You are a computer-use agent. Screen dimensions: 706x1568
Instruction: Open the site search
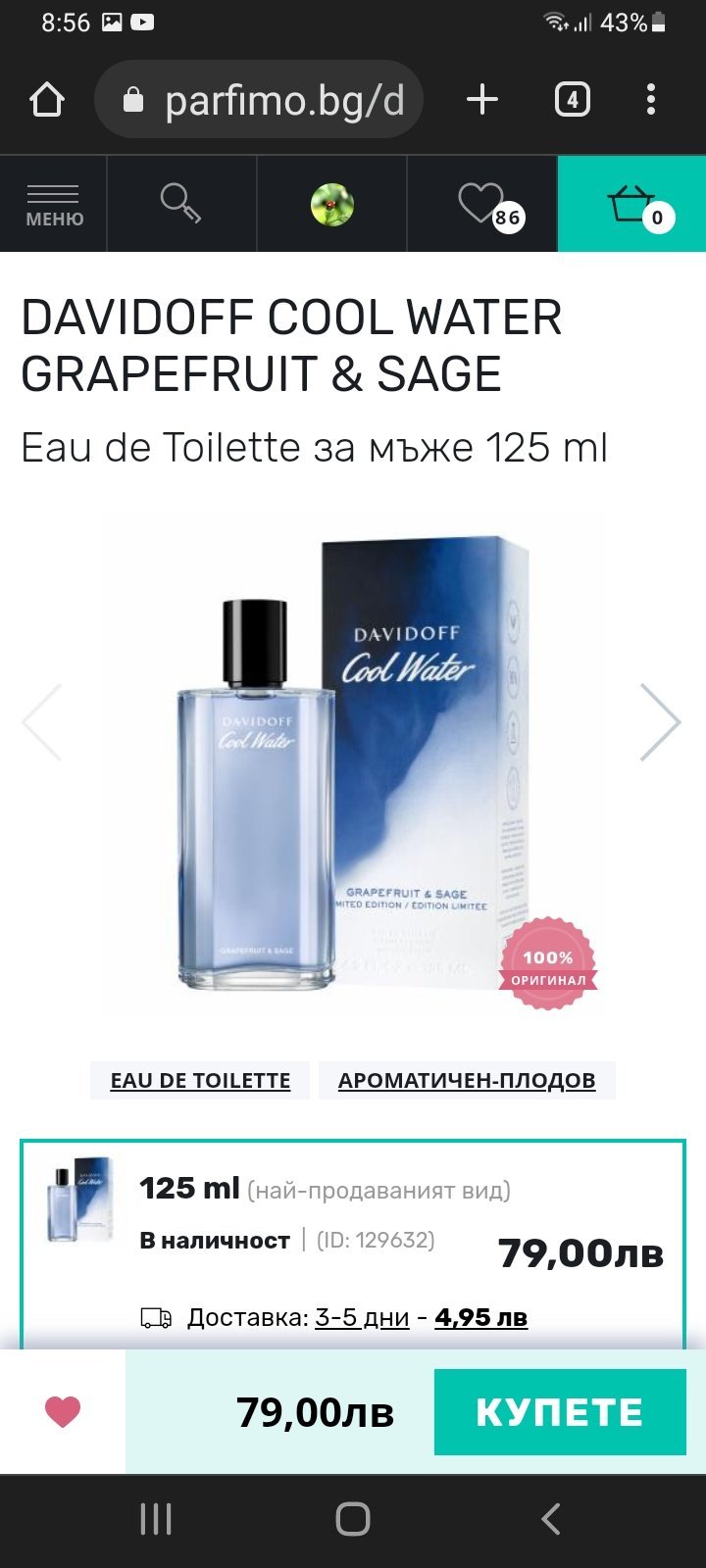tap(181, 205)
